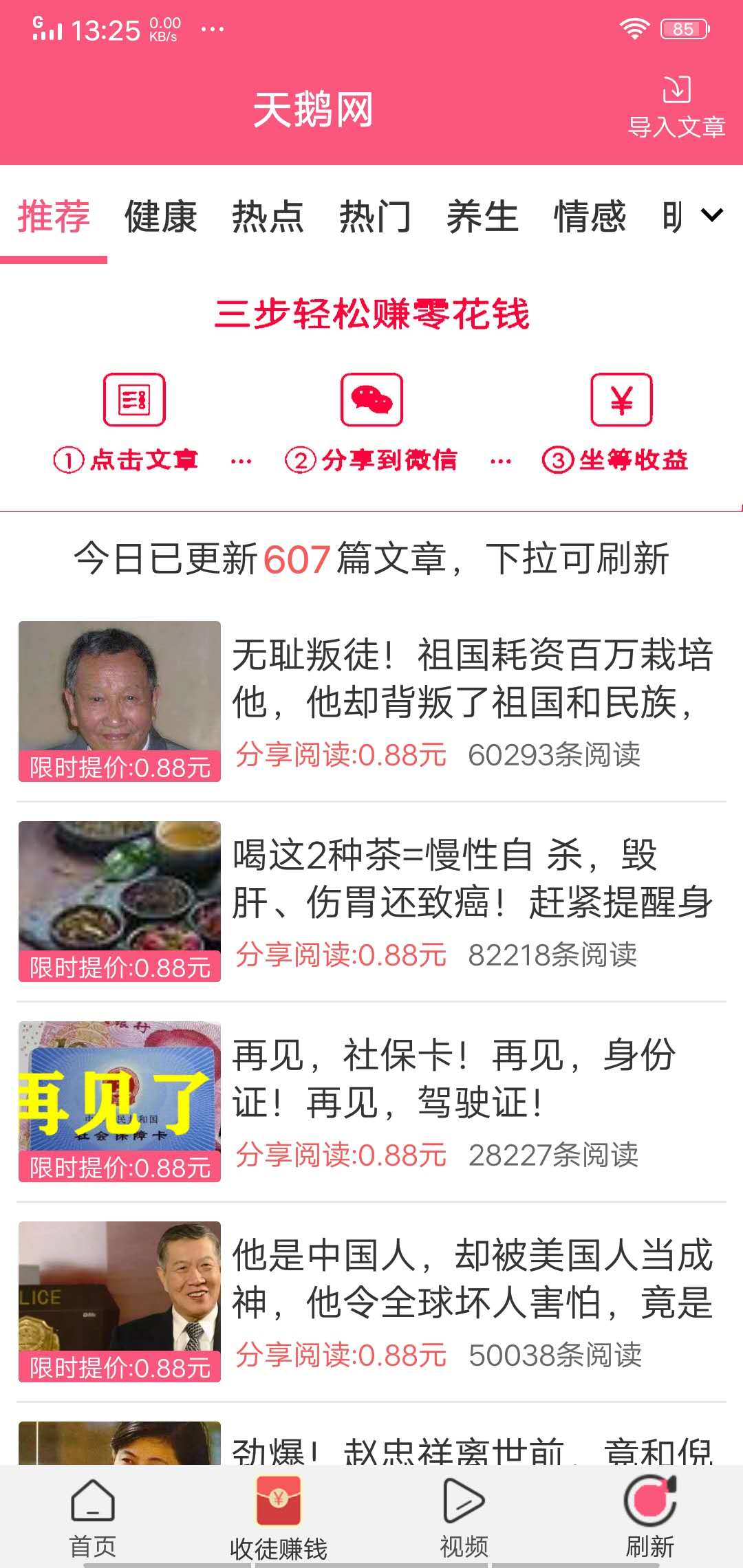
Task: Switch to 热门 articles
Action: [x=376, y=217]
